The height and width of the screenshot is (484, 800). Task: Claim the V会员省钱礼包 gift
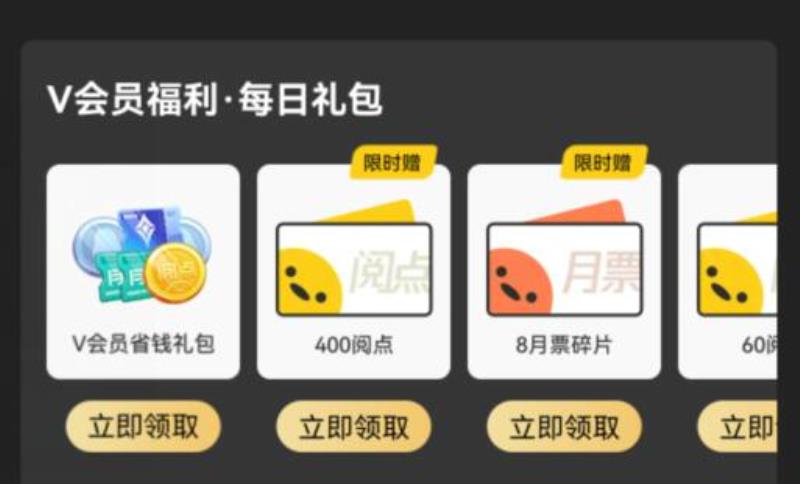coord(143,427)
